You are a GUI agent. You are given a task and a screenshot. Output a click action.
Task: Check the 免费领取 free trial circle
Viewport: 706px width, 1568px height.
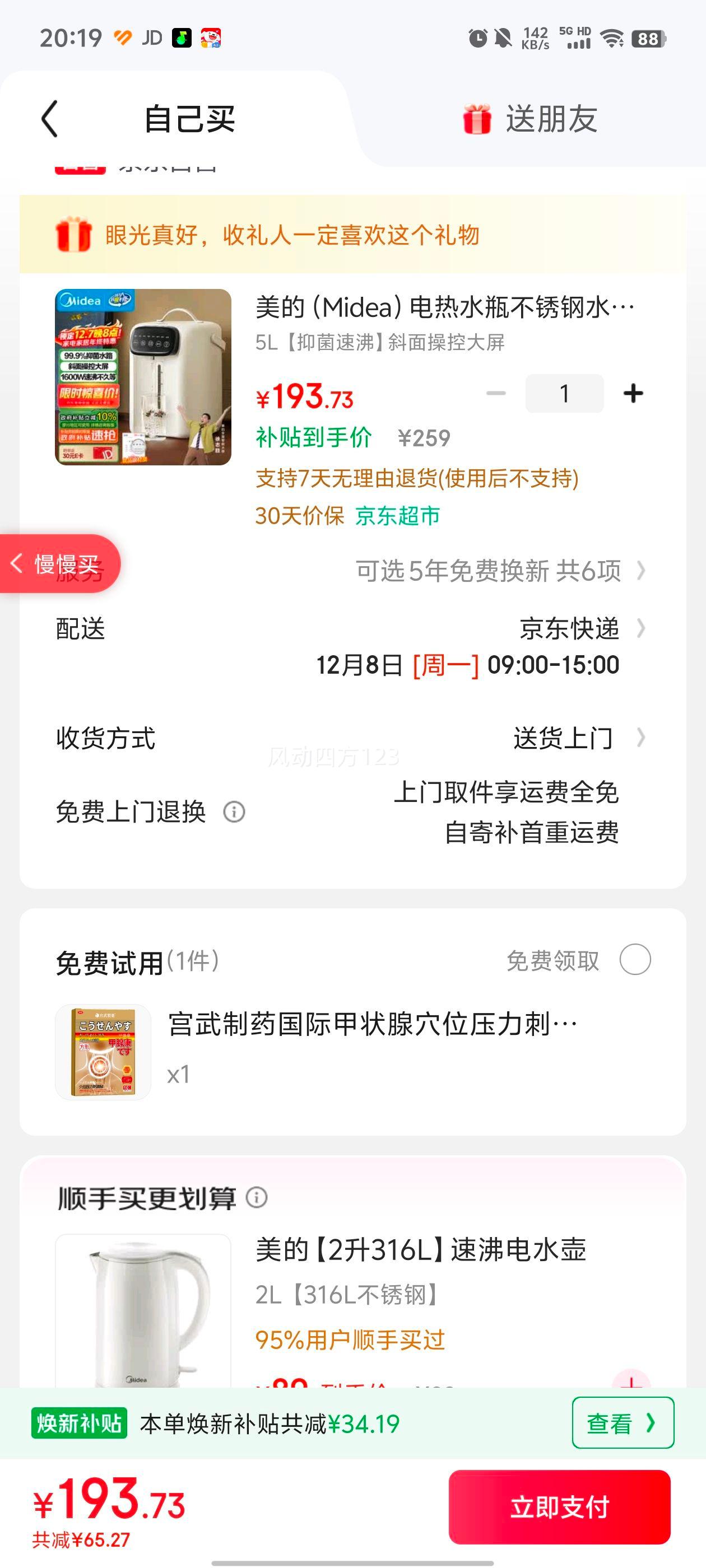[635, 960]
